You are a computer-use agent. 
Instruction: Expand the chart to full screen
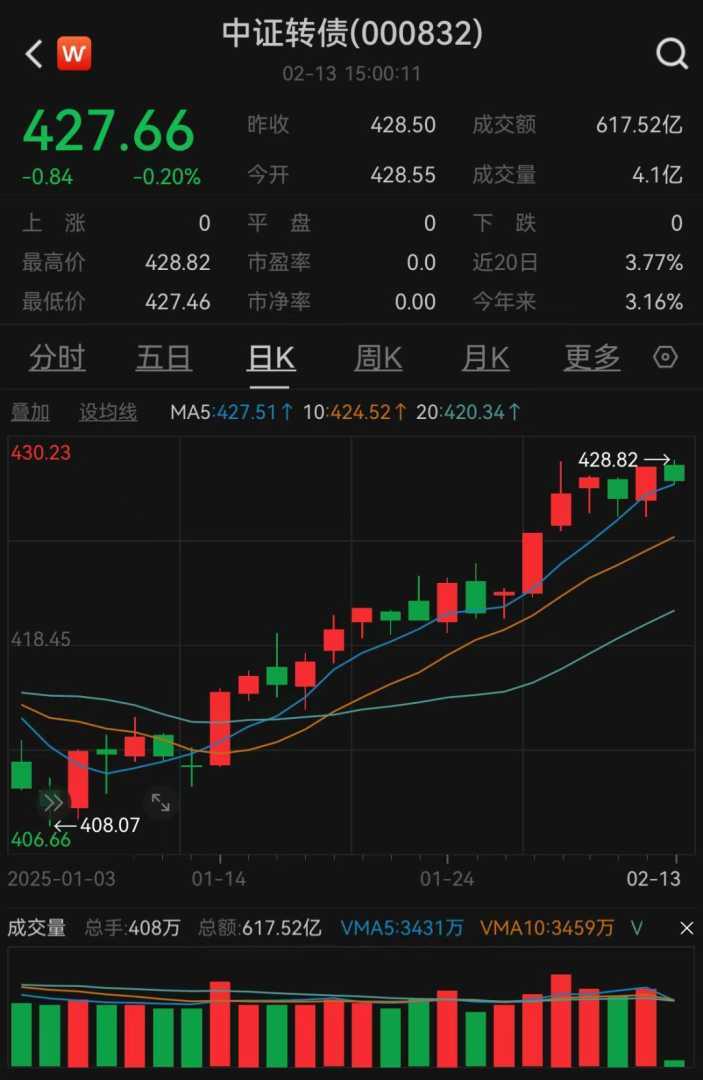[x=160, y=802]
